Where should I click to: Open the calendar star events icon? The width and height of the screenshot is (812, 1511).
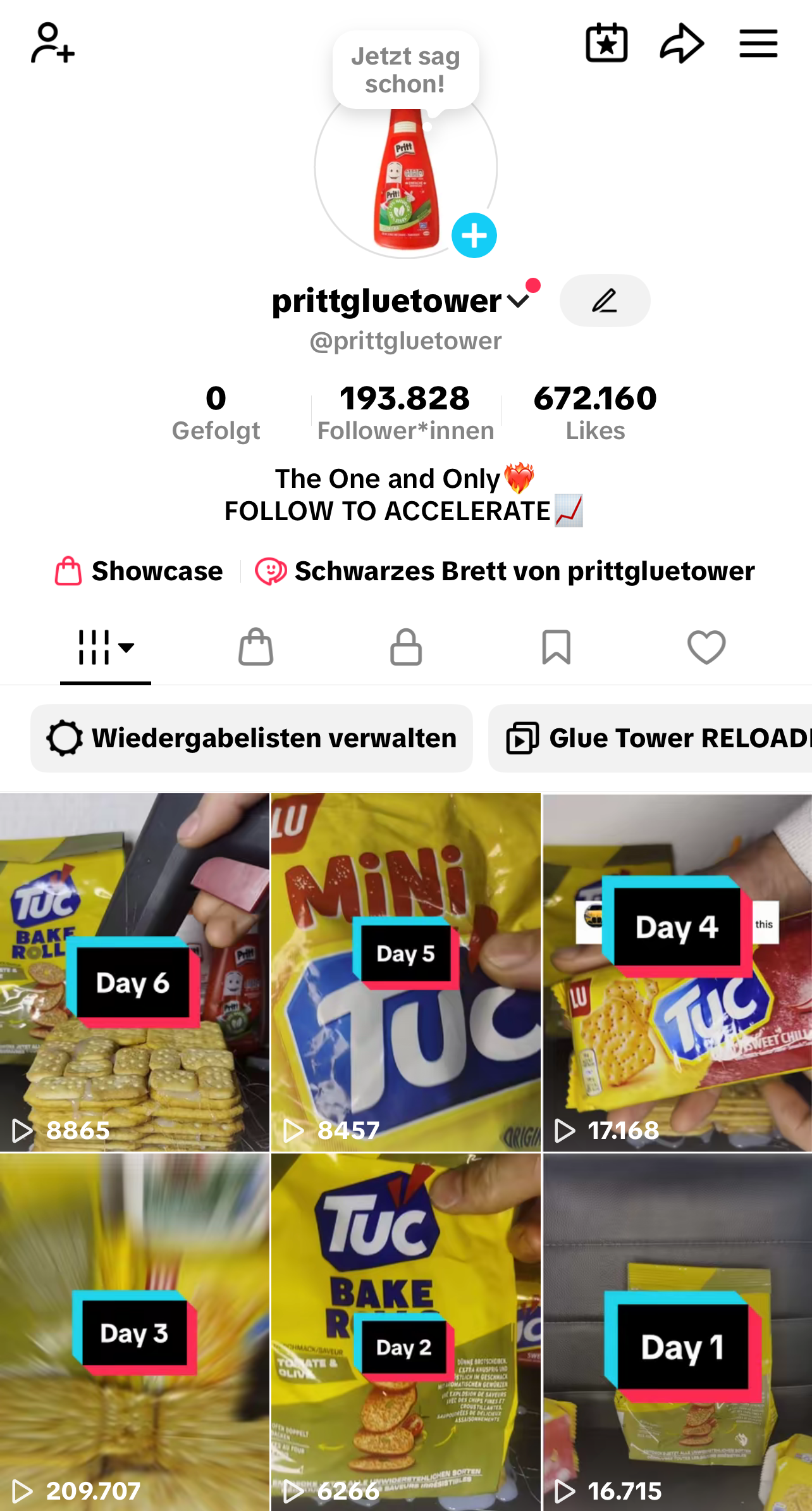coord(606,43)
